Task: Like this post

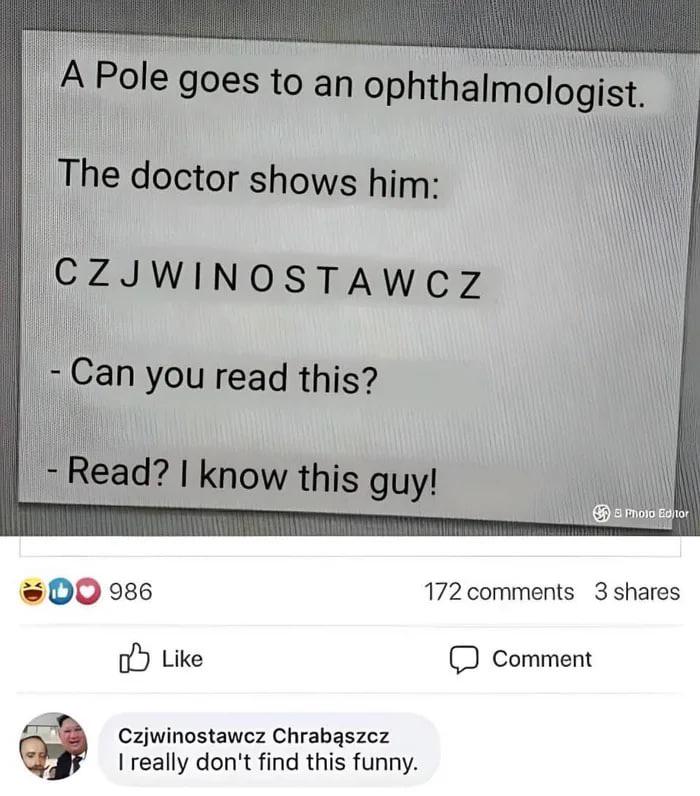Action: pos(161,659)
